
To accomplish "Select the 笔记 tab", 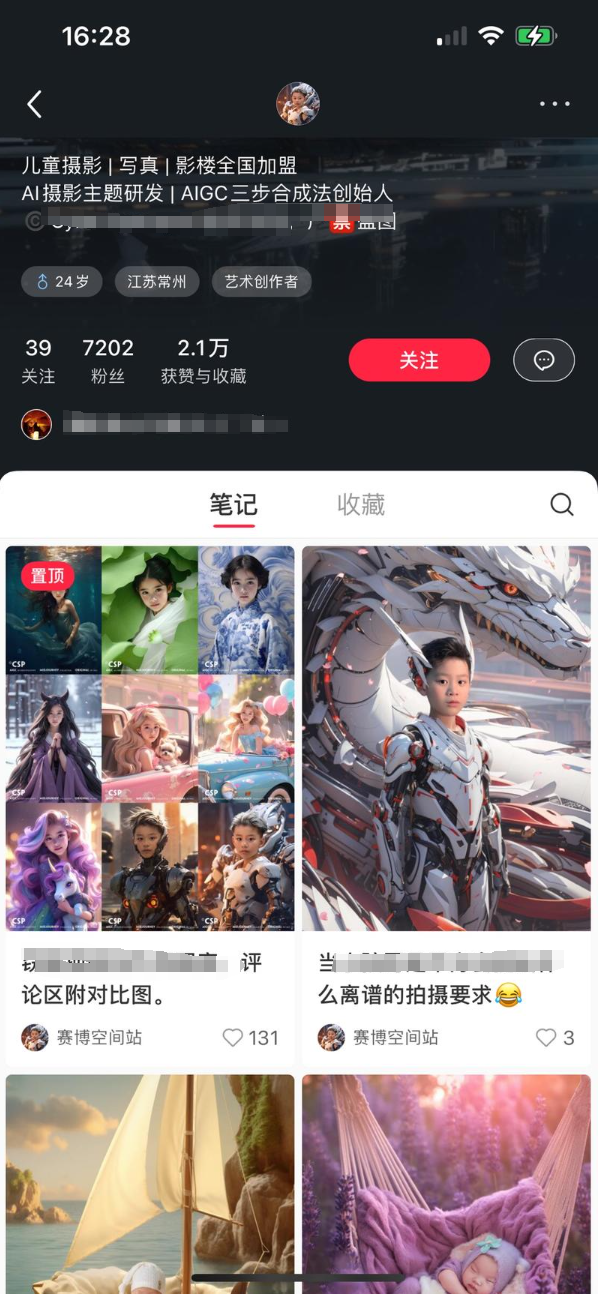I will tap(233, 505).
